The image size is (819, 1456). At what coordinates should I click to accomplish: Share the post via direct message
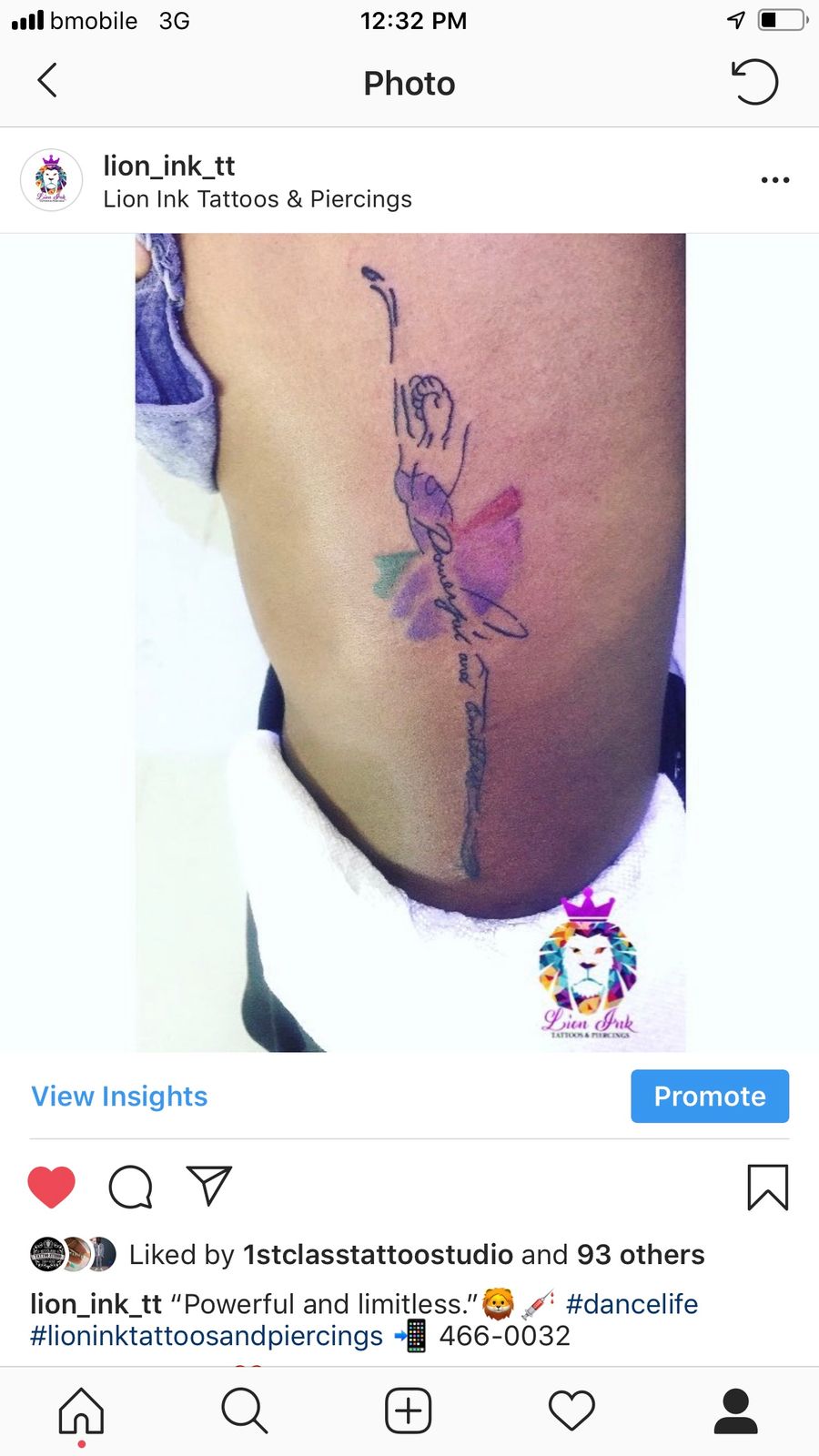[x=209, y=1187]
